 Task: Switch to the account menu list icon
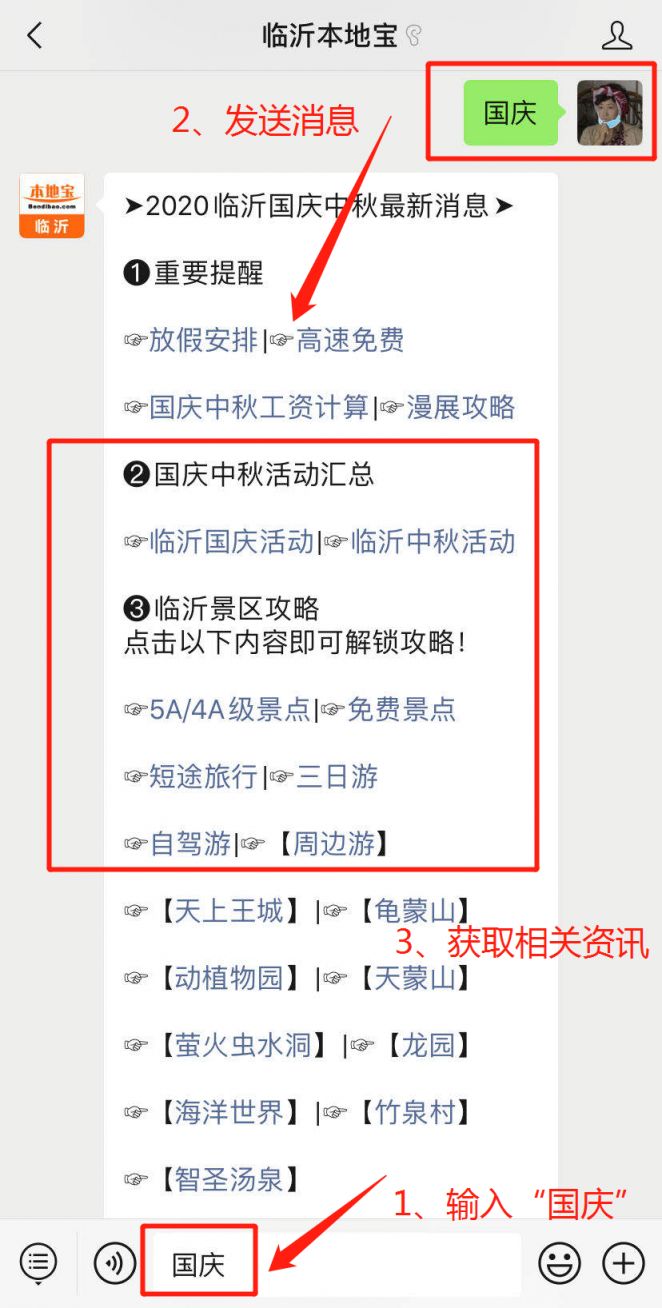coord(38,1265)
